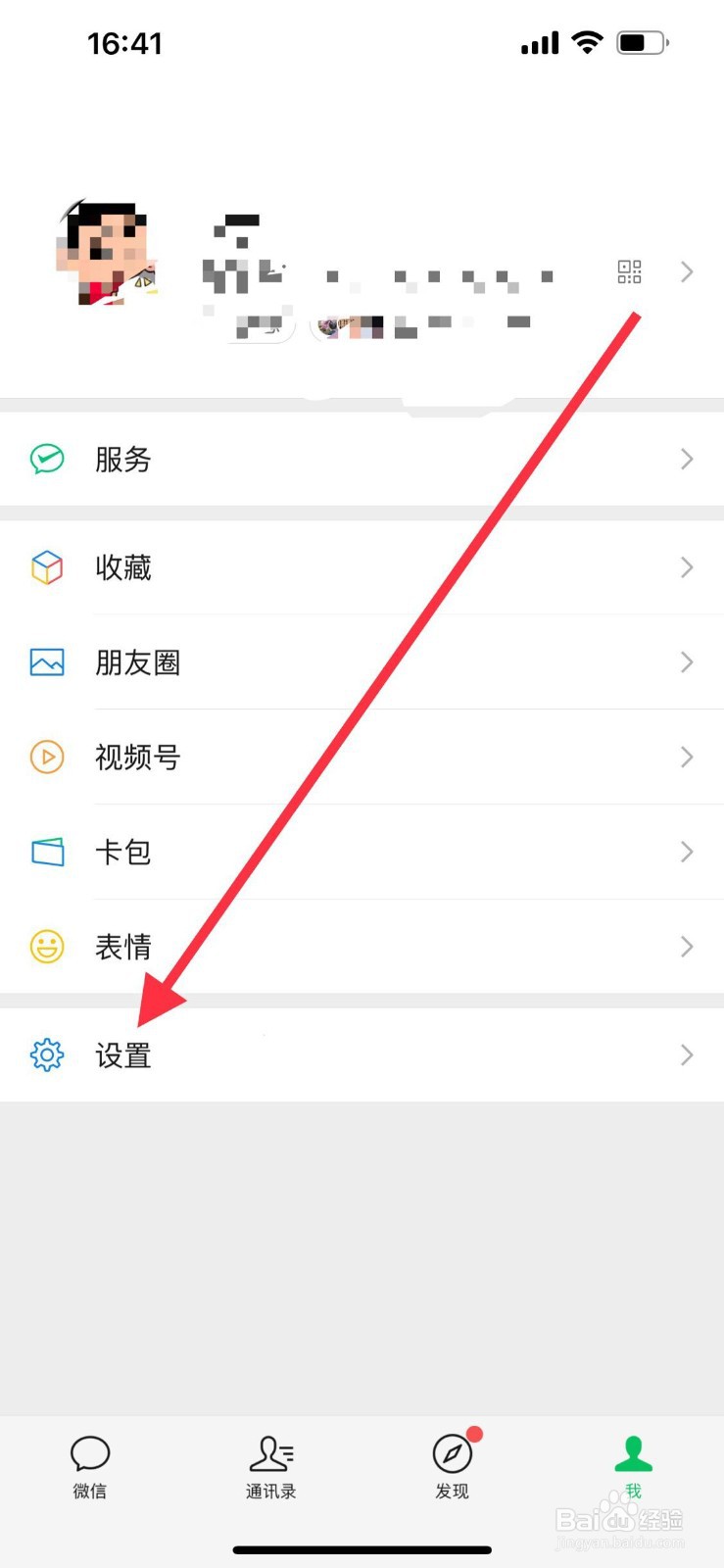Click the Stickers smiley face icon

pos(45,946)
